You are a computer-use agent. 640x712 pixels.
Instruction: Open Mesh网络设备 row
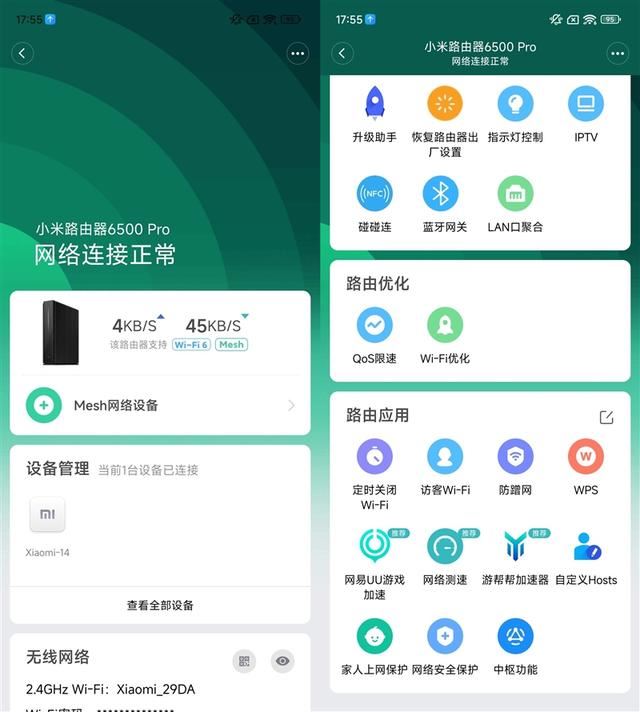tap(160, 405)
